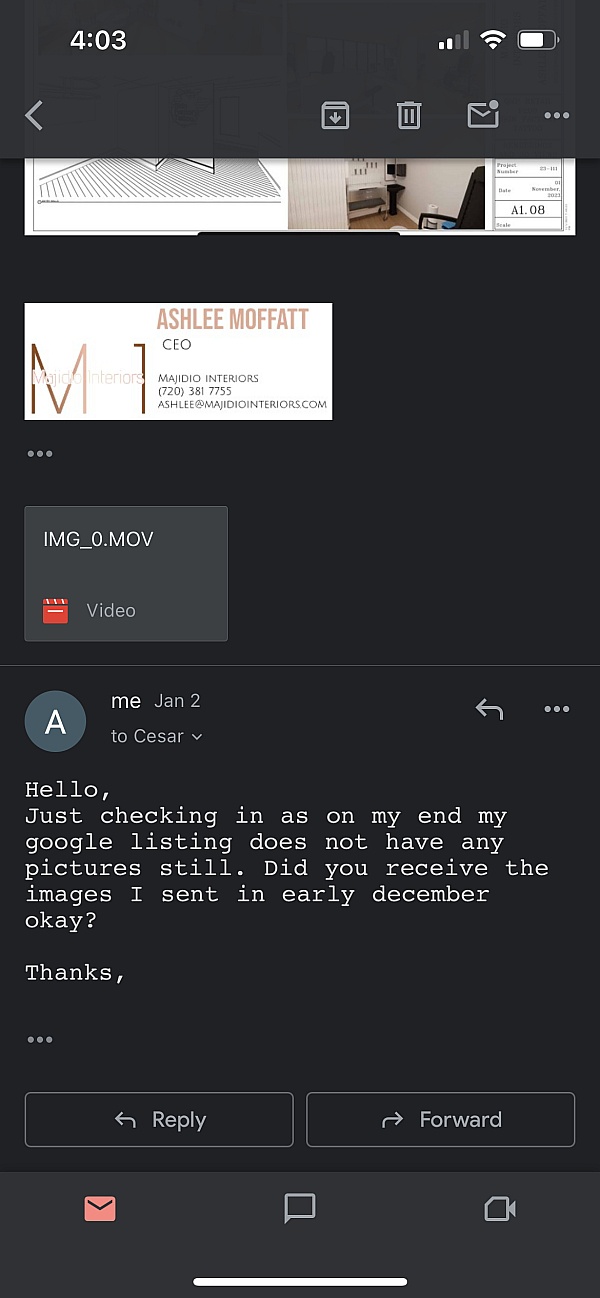Switch to the Meet video tab
Screen dimensions: 600x1298
click(x=500, y=1209)
